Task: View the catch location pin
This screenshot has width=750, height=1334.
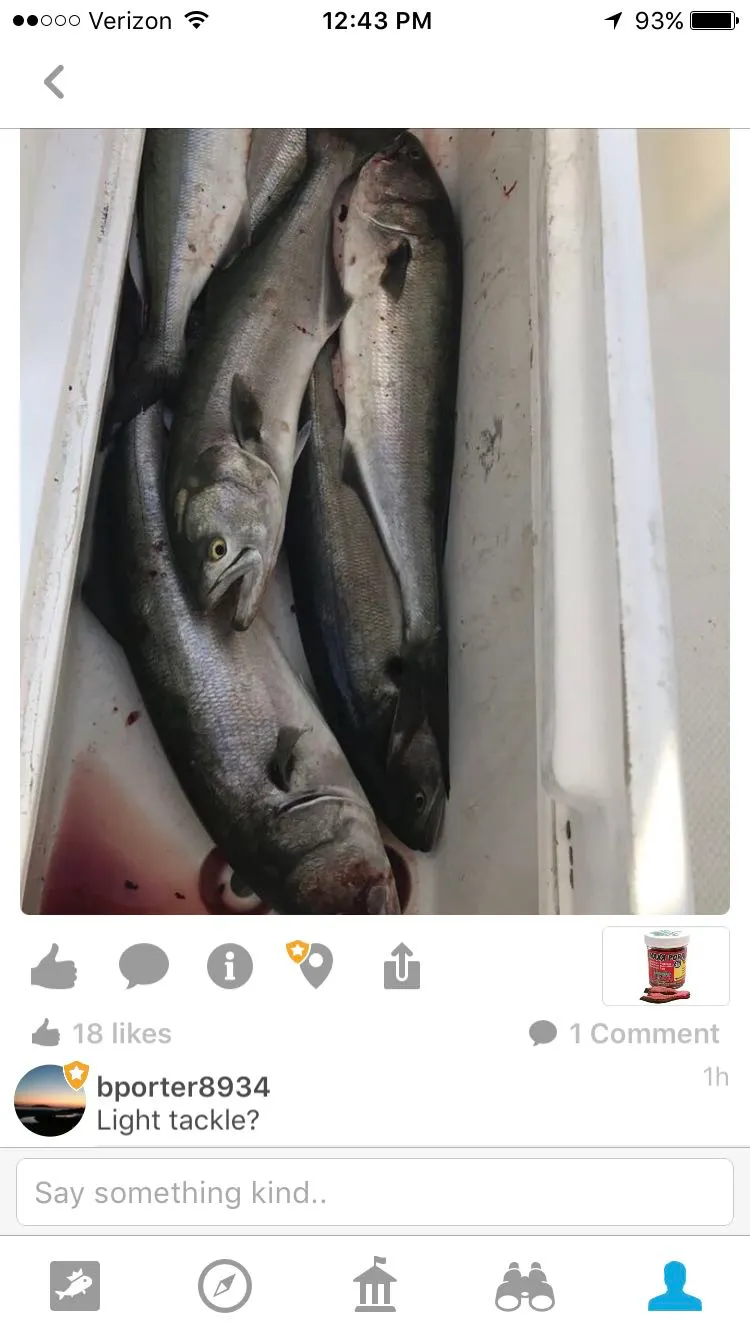Action: 313,966
